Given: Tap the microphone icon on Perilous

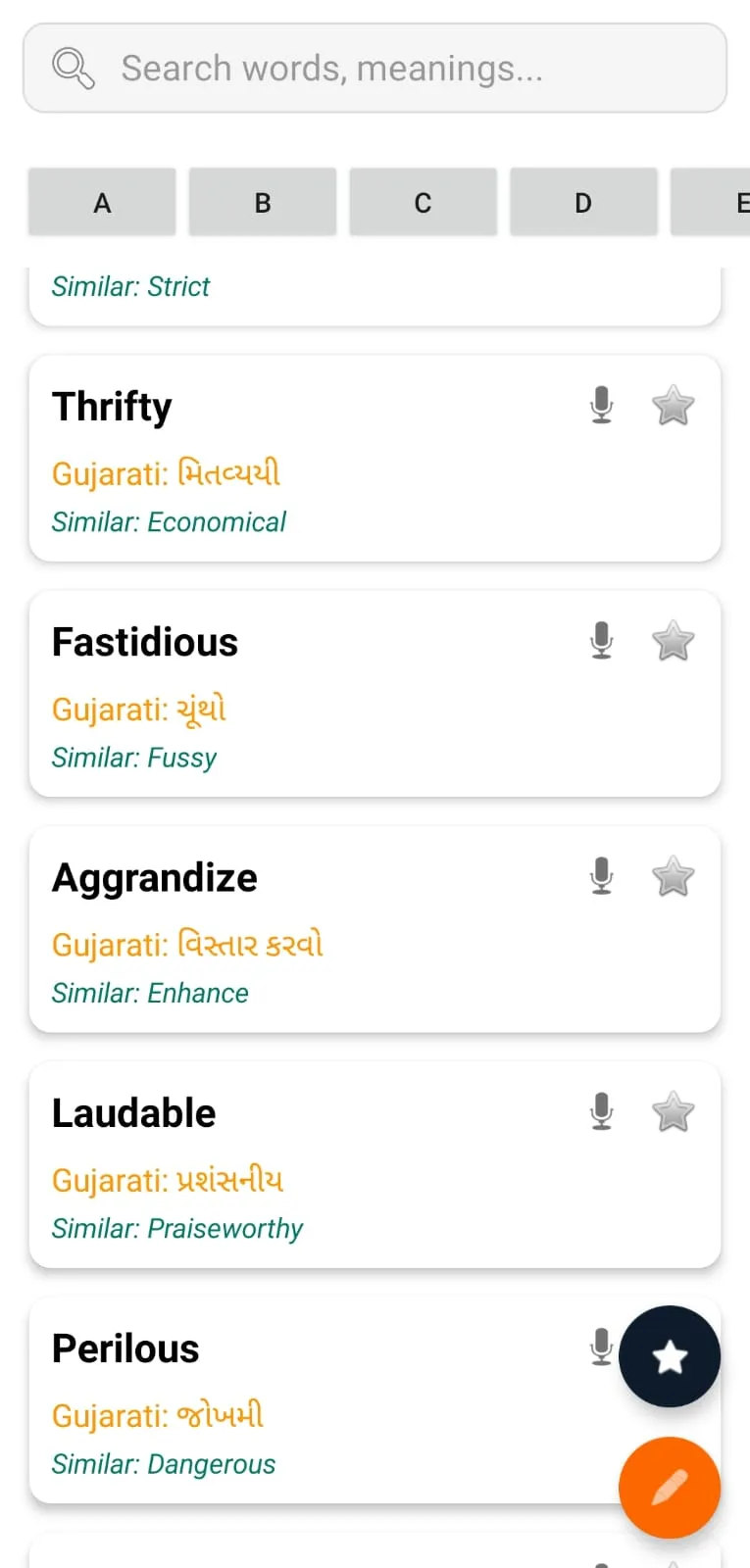Looking at the screenshot, I should pos(601,1347).
